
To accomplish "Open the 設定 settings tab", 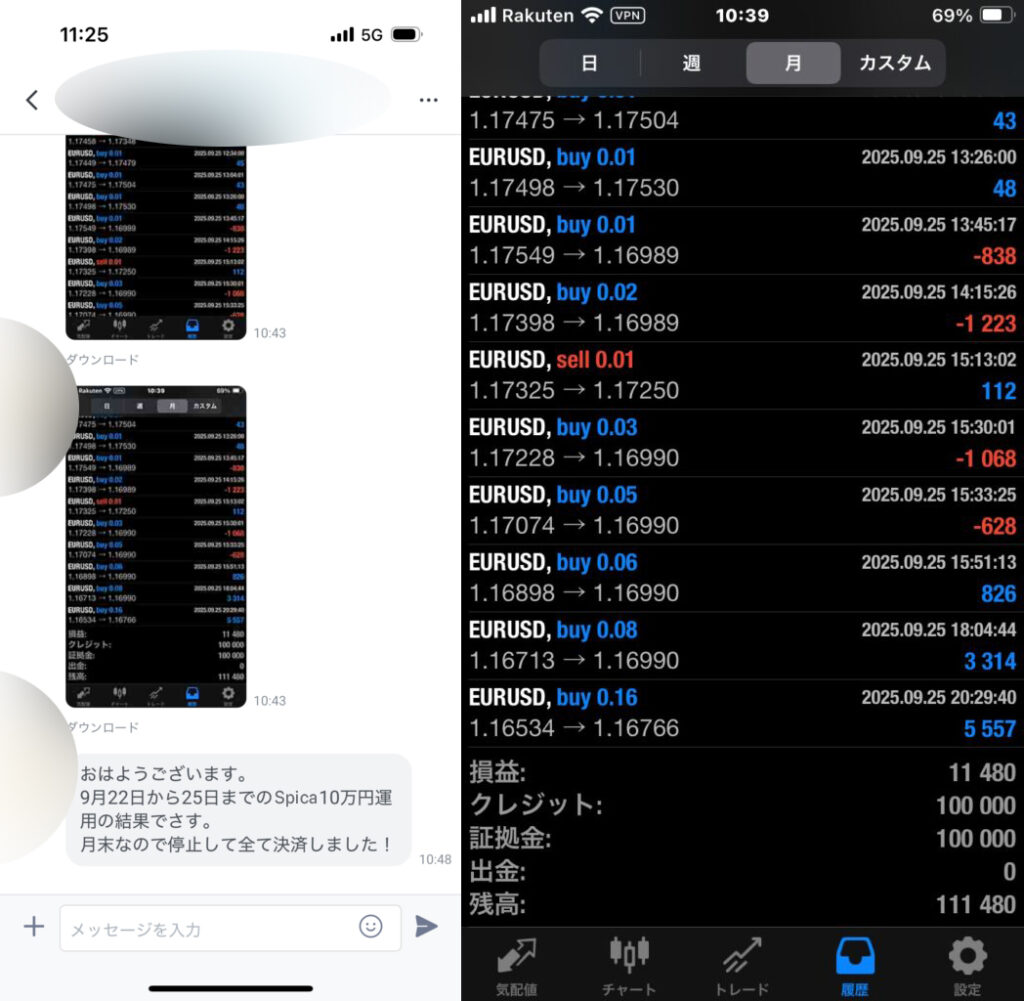I will point(967,965).
